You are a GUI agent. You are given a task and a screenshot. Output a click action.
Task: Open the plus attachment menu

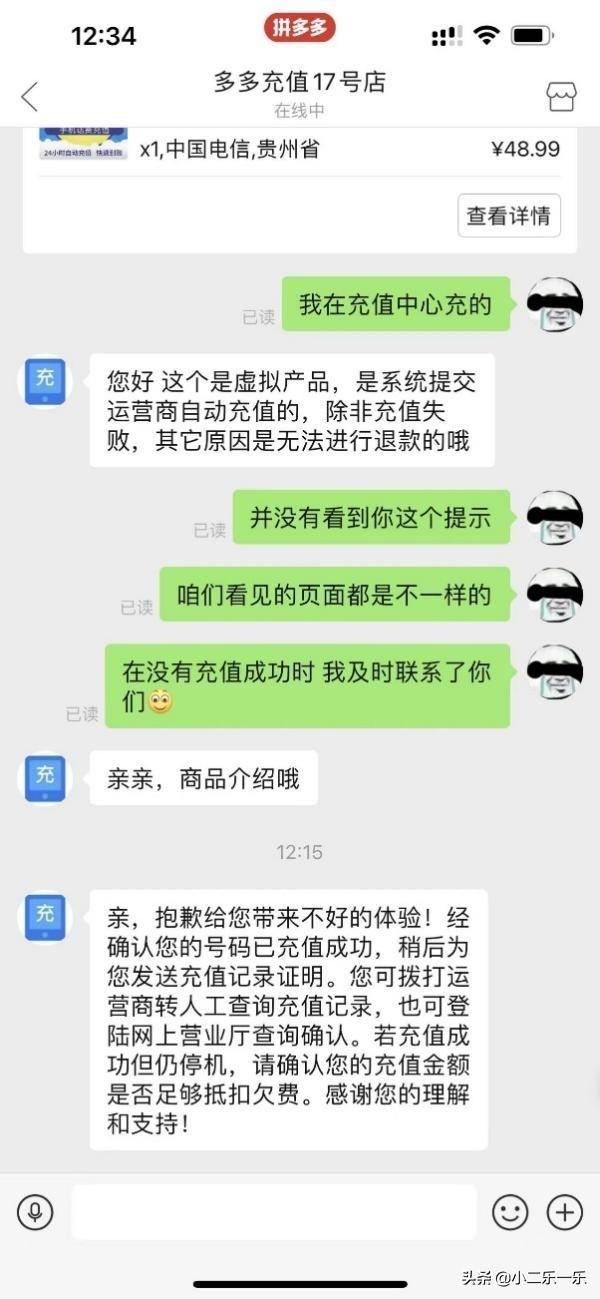tap(564, 1212)
